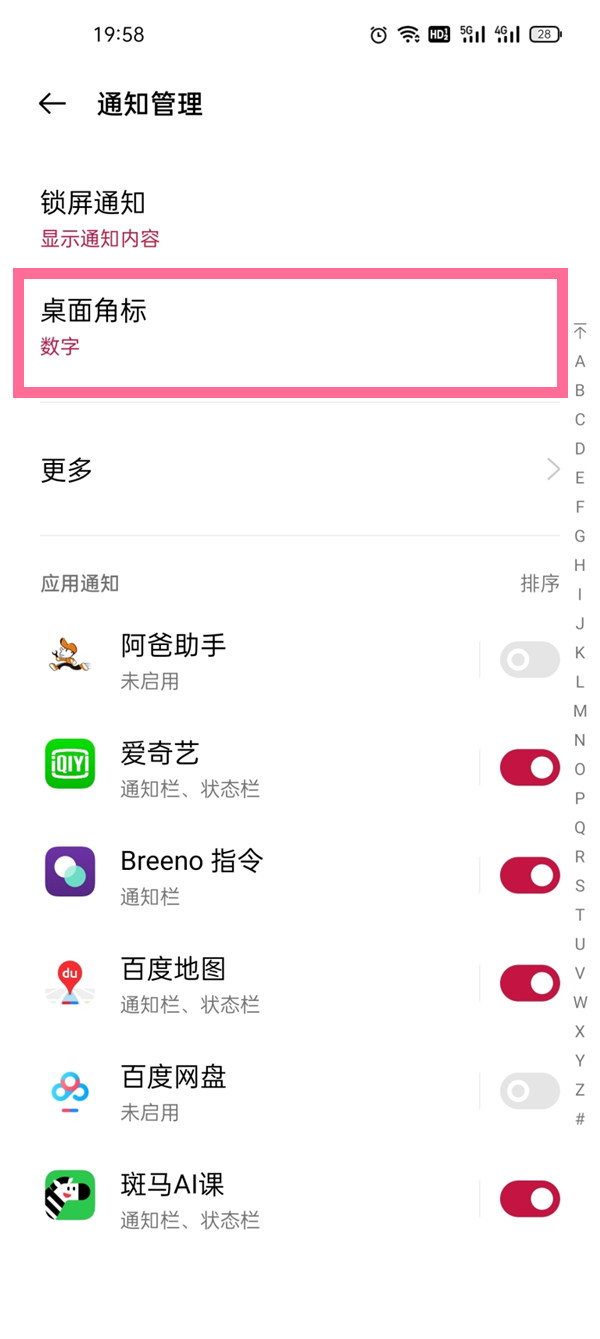The height and width of the screenshot is (1339, 600).
Task: Jump to letter Z in index
Action: pyautogui.click(x=580, y=1090)
